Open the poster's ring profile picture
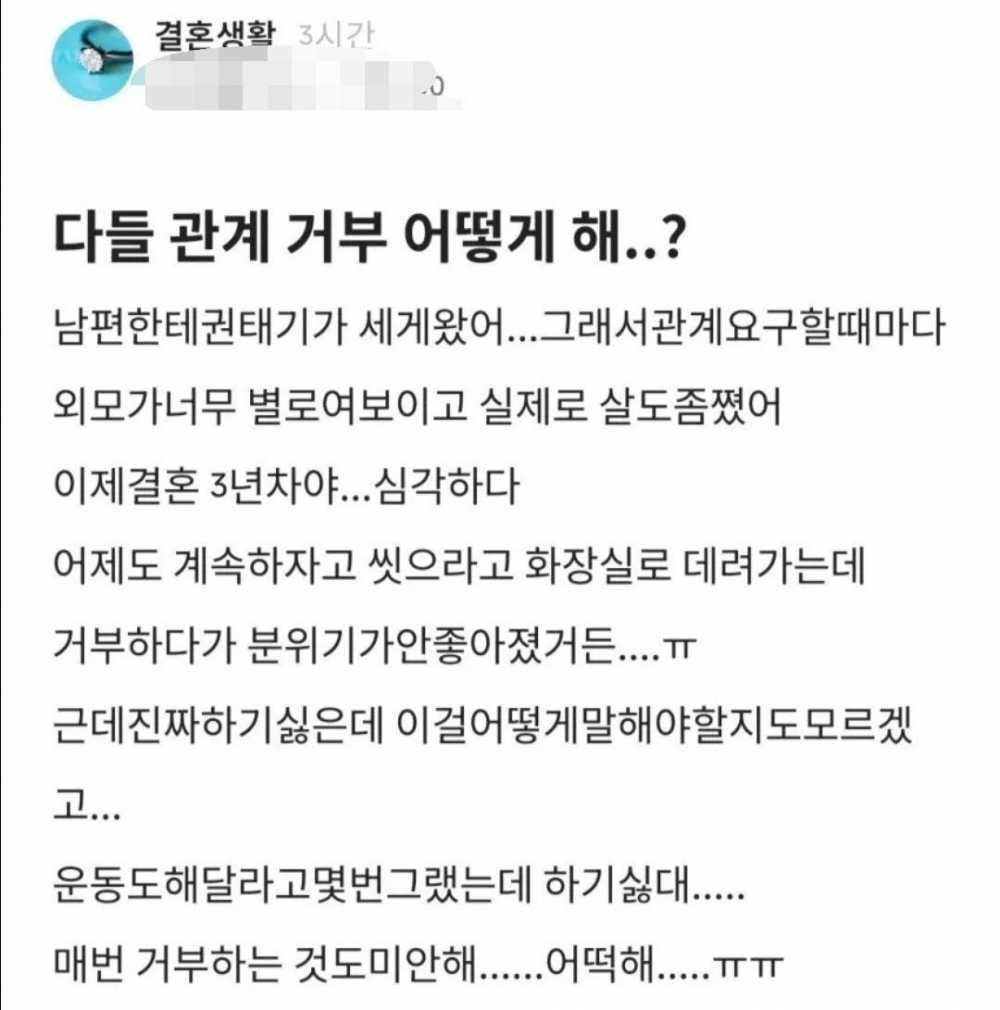 point(92,61)
